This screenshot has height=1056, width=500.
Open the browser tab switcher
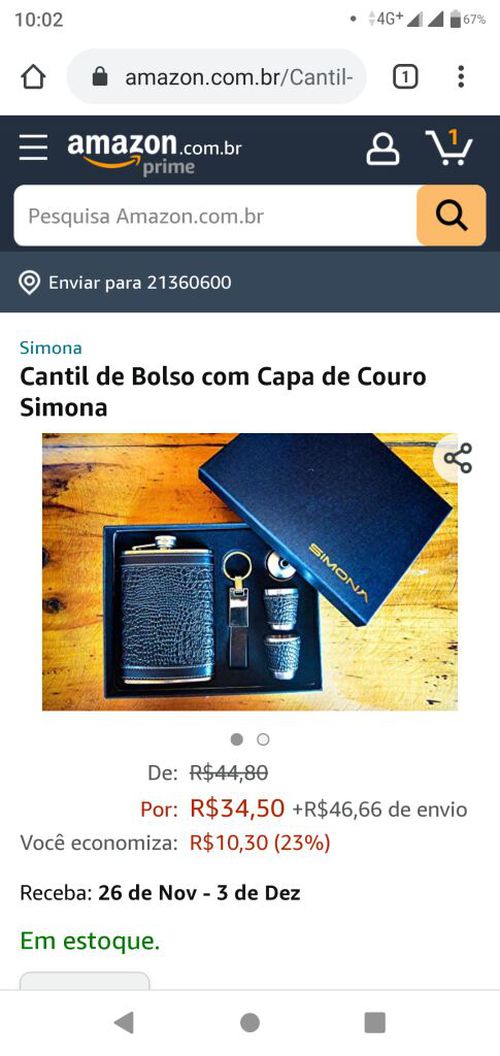coord(404,77)
